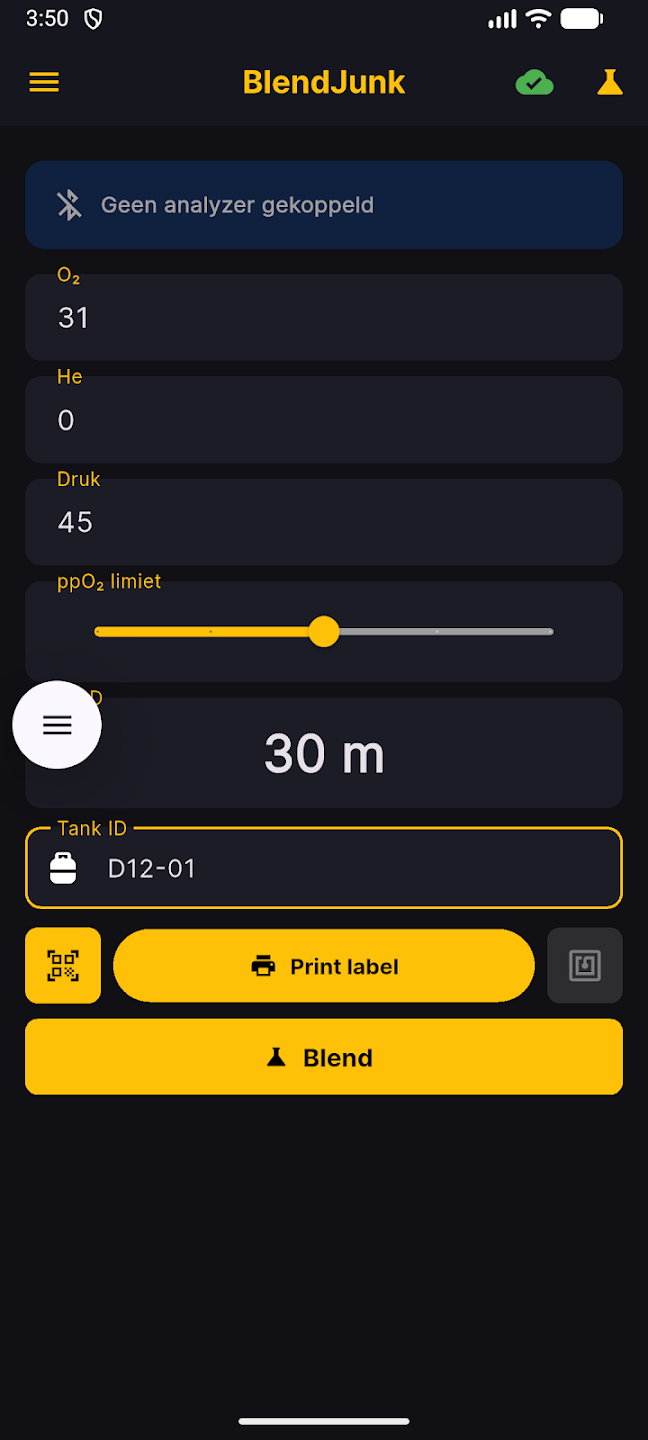Tap the round floating menu button
This screenshot has height=1440, width=648.
click(57, 725)
